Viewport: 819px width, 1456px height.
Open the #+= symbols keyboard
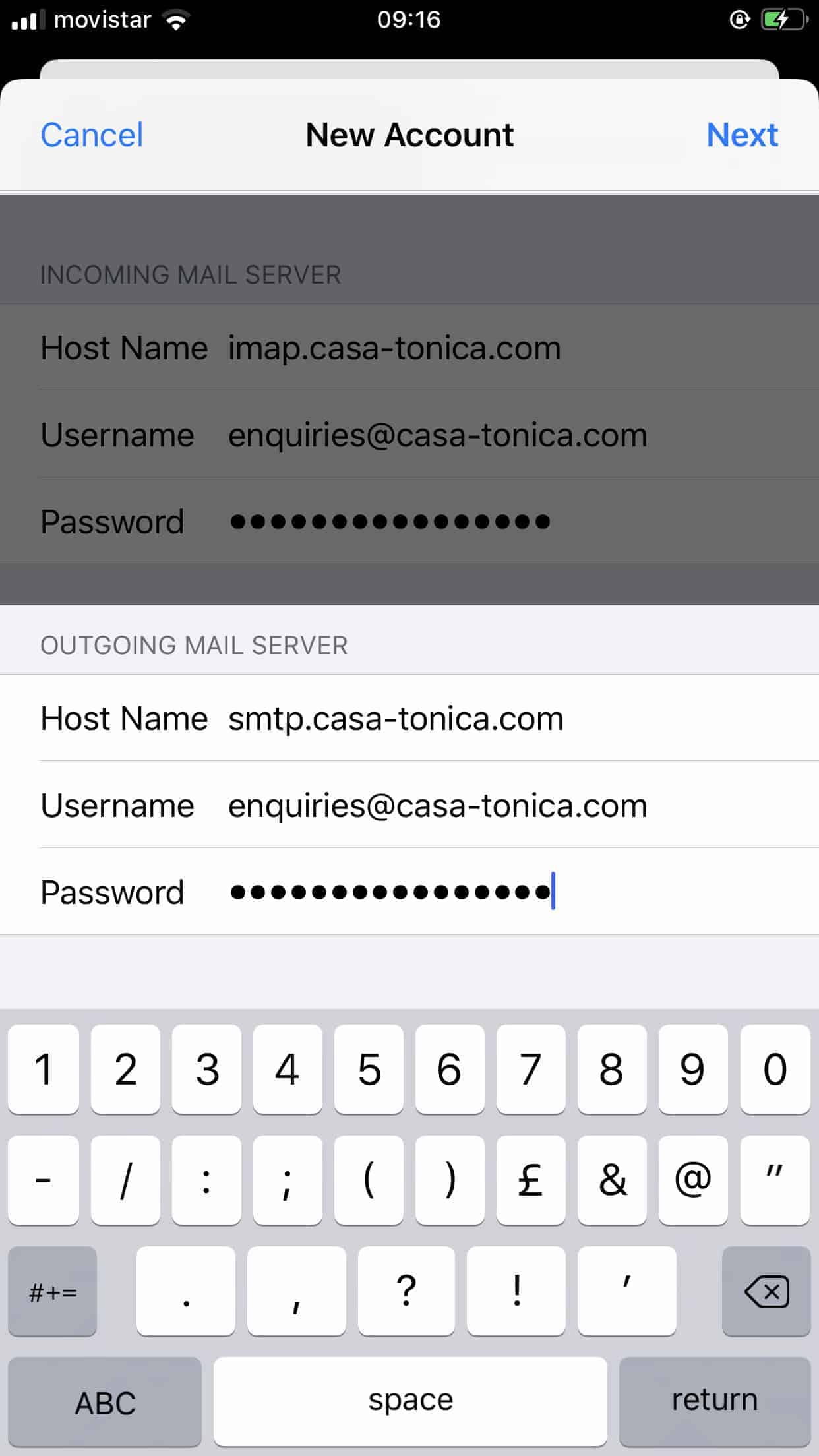(x=53, y=1291)
